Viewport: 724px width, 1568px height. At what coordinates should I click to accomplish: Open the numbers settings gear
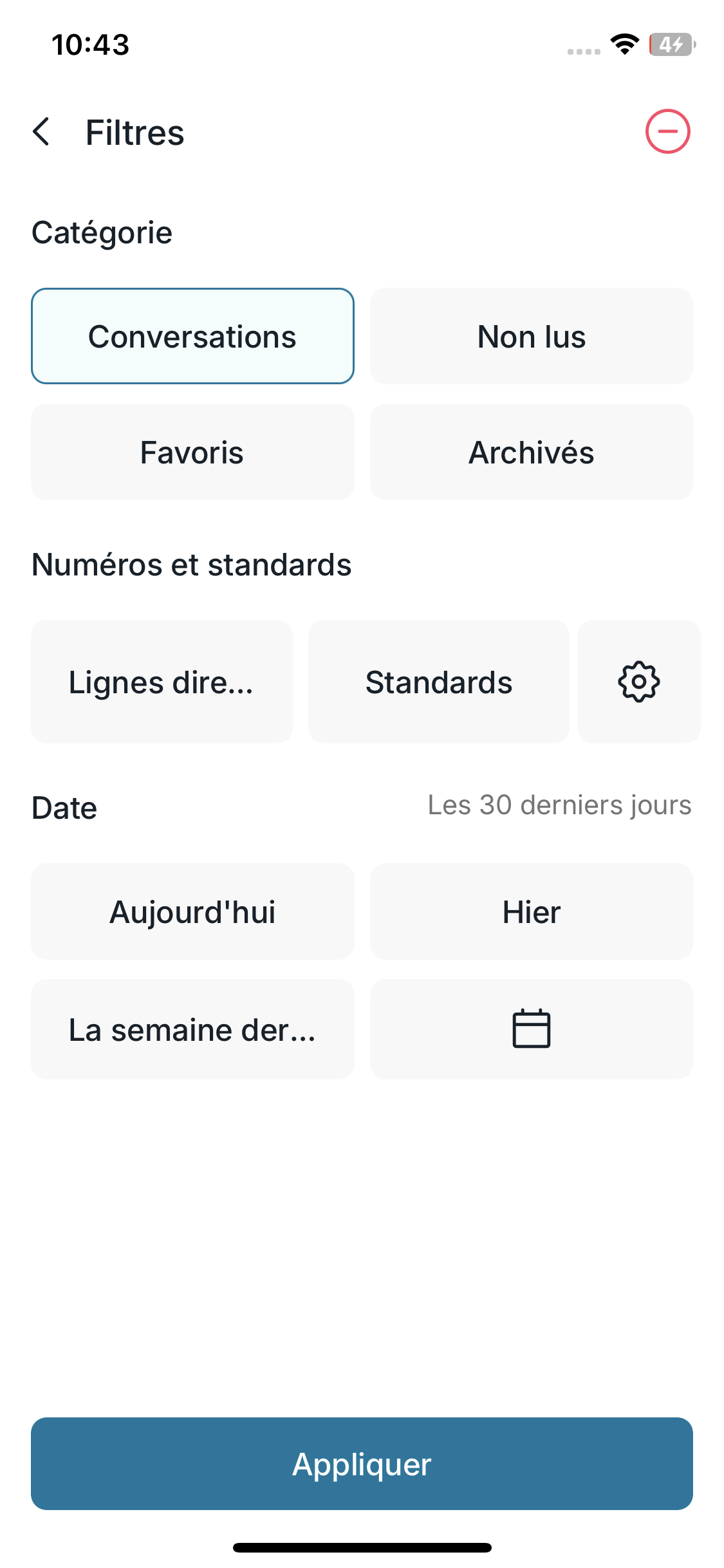[638, 682]
